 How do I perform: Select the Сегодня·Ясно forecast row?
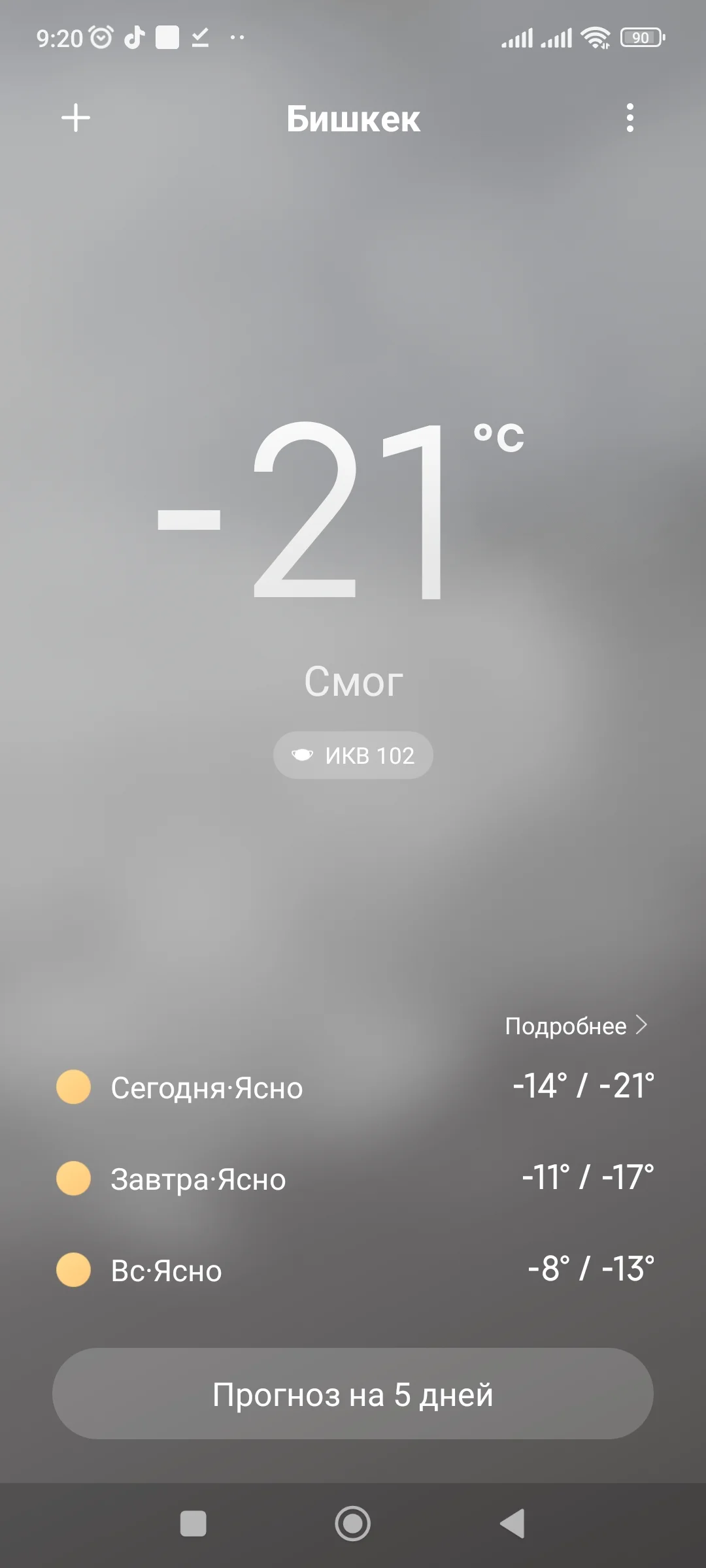(x=353, y=1086)
